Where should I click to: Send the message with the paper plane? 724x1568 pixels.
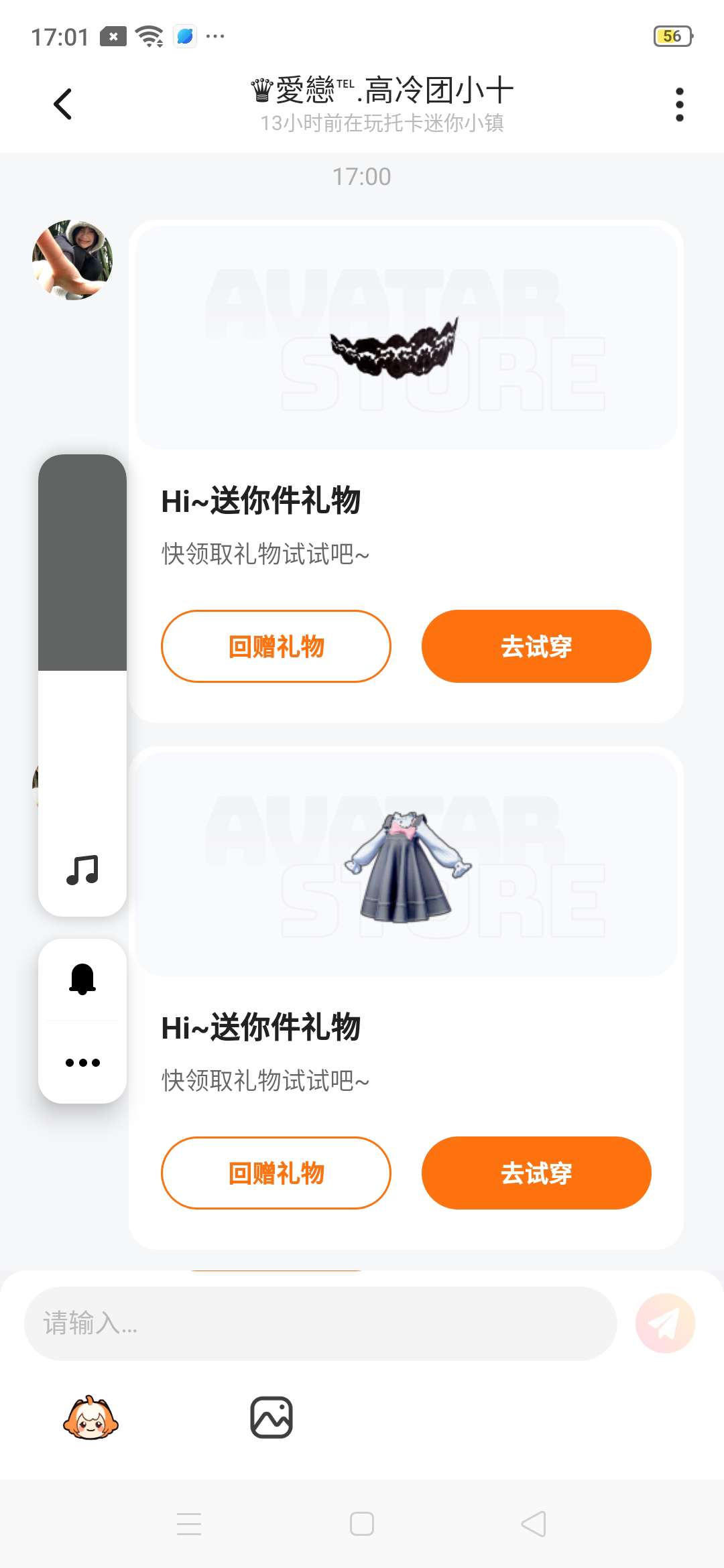665,1323
